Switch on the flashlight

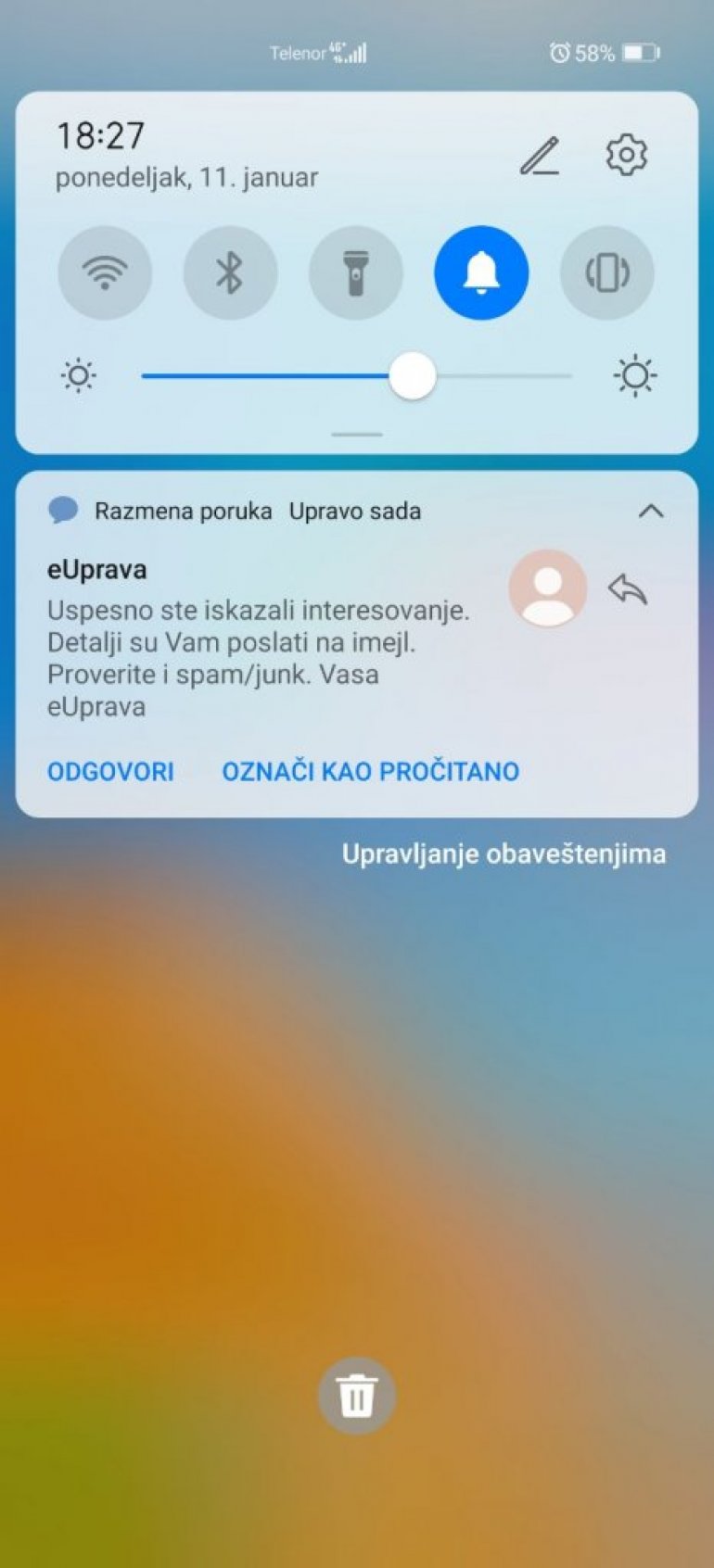coord(355,272)
